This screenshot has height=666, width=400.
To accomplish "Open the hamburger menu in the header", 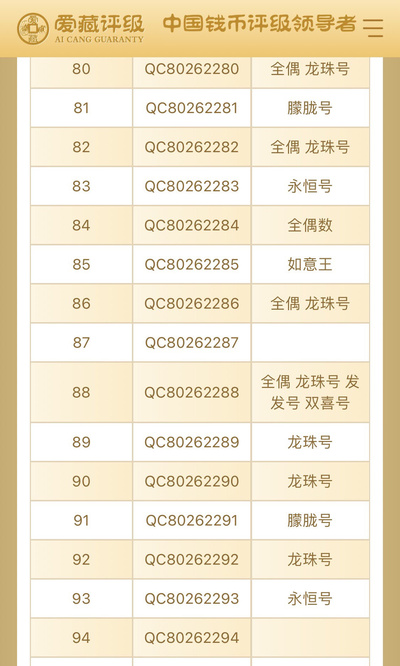I will [x=373, y=27].
